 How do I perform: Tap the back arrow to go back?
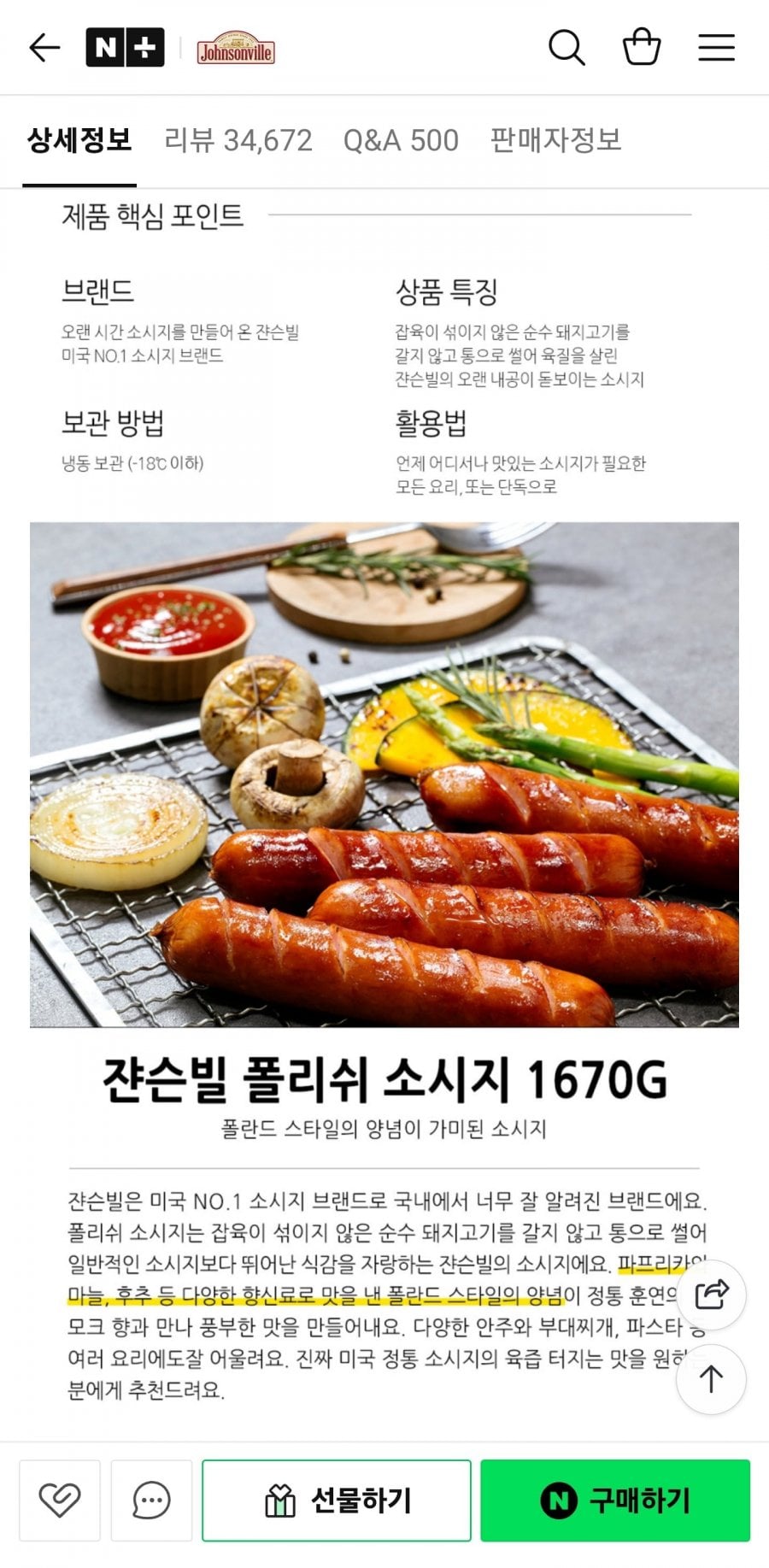(44, 48)
